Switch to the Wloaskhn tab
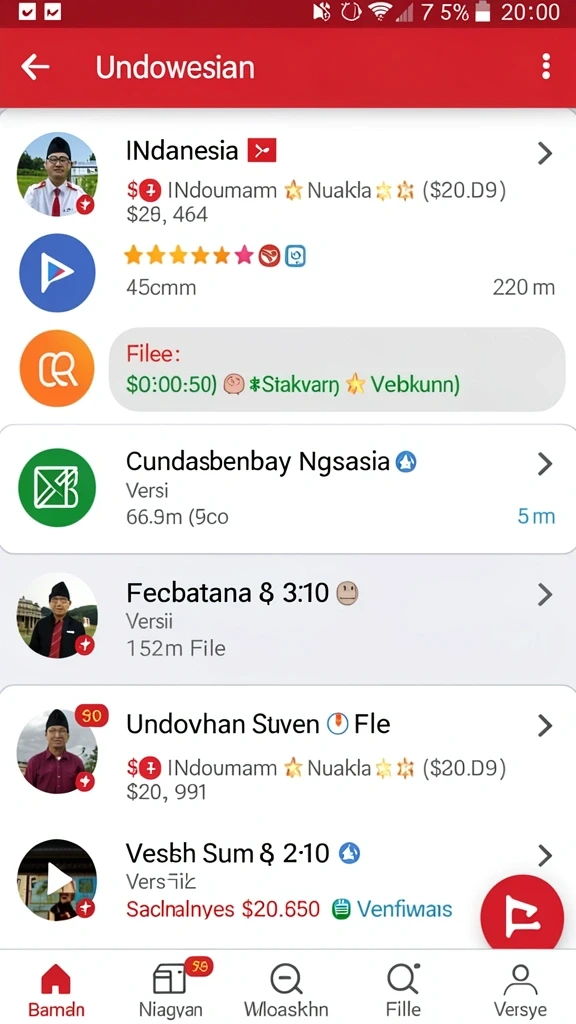This screenshot has height=1024, width=576. pos(286,989)
